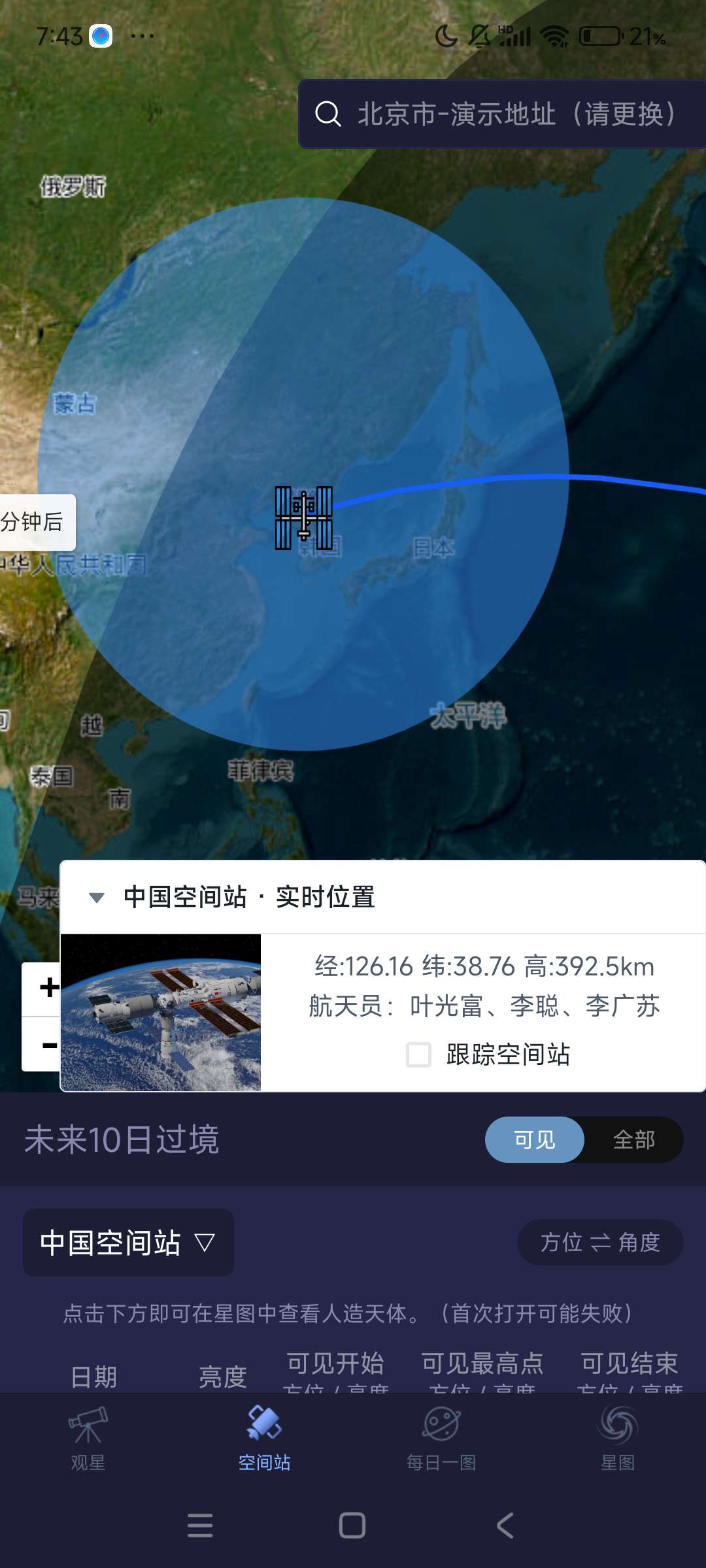This screenshot has height=1568, width=706.
Task: Open the 中国空间站 dropdown selector
Action: click(128, 1243)
